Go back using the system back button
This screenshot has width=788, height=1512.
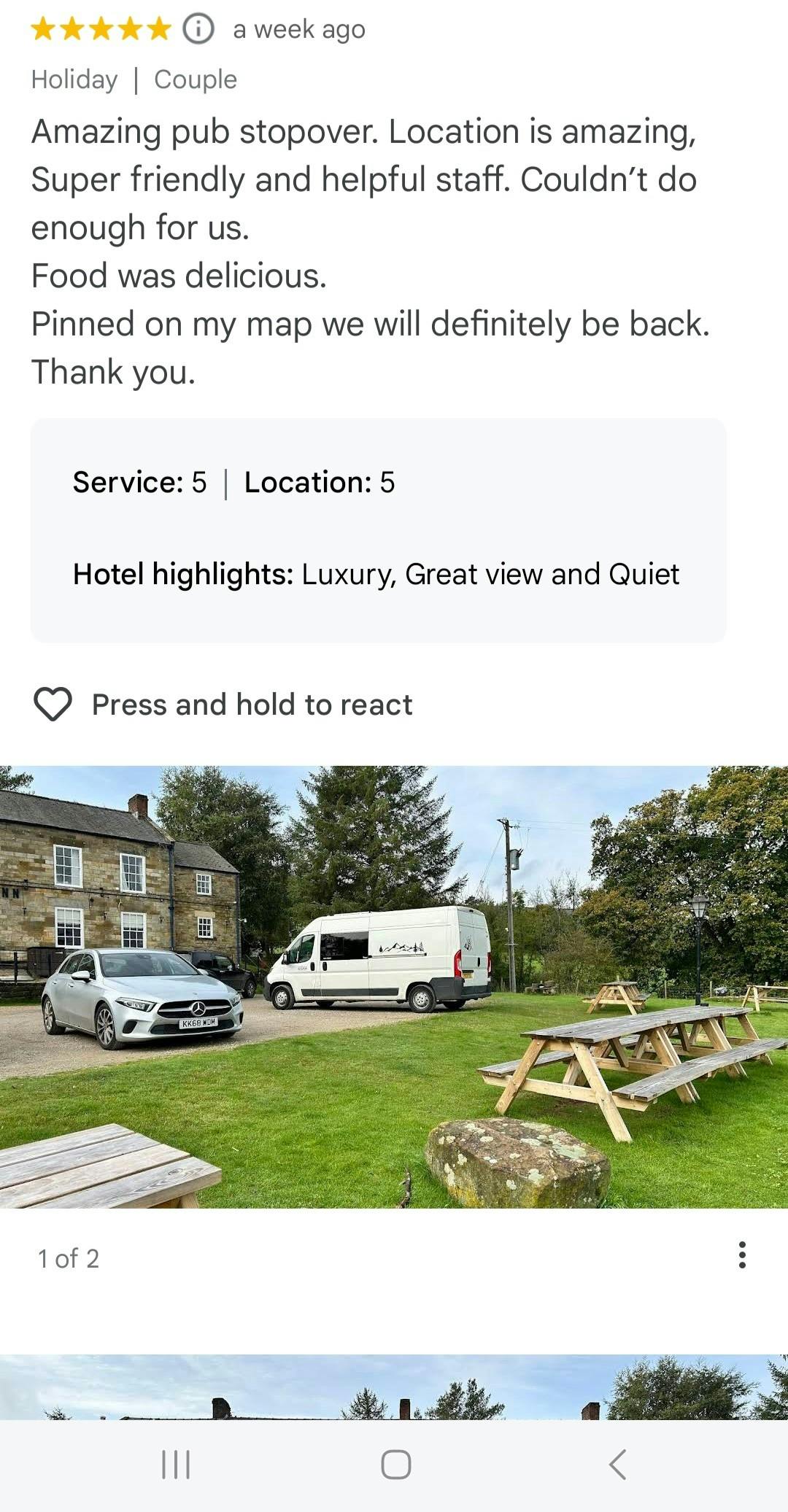[617, 1465]
